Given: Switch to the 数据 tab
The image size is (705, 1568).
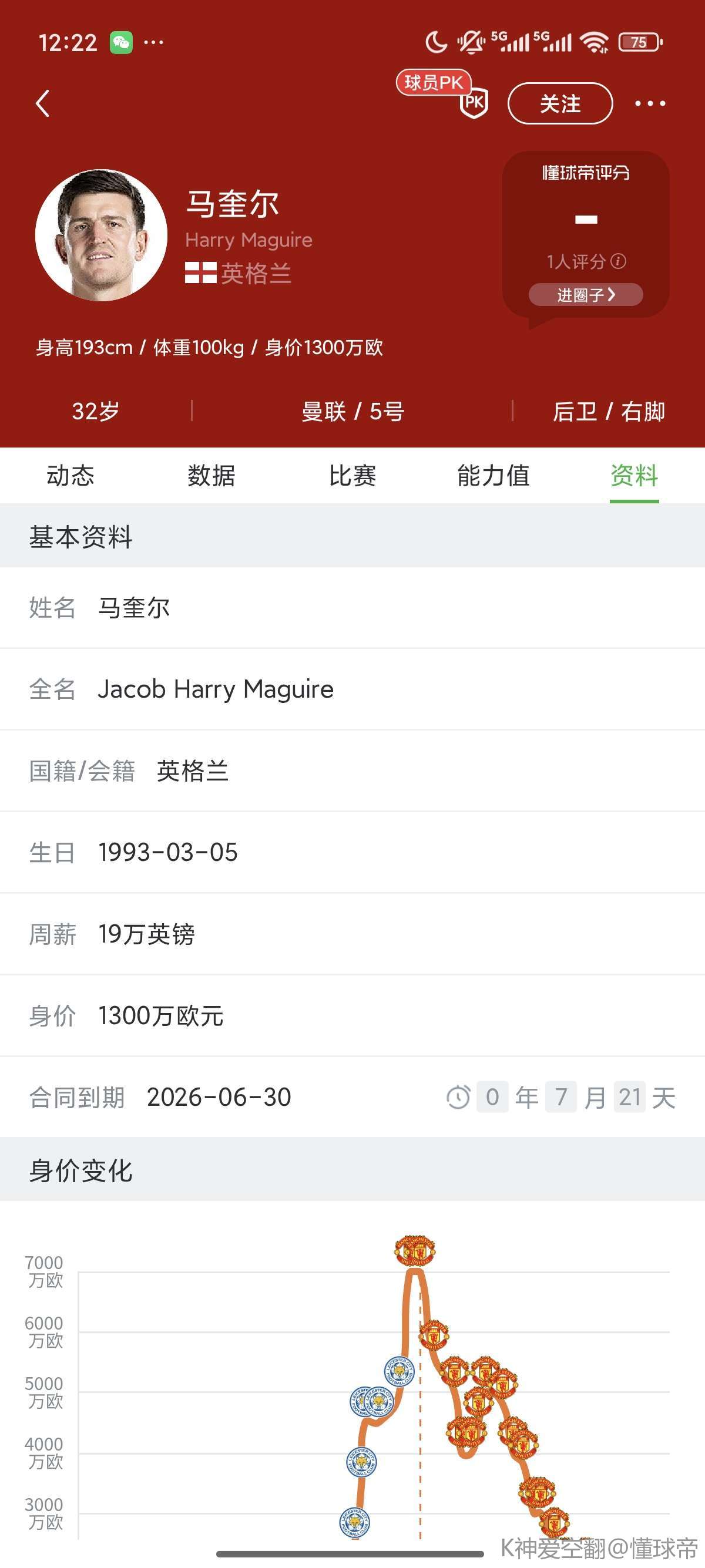Looking at the screenshot, I should (211, 475).
